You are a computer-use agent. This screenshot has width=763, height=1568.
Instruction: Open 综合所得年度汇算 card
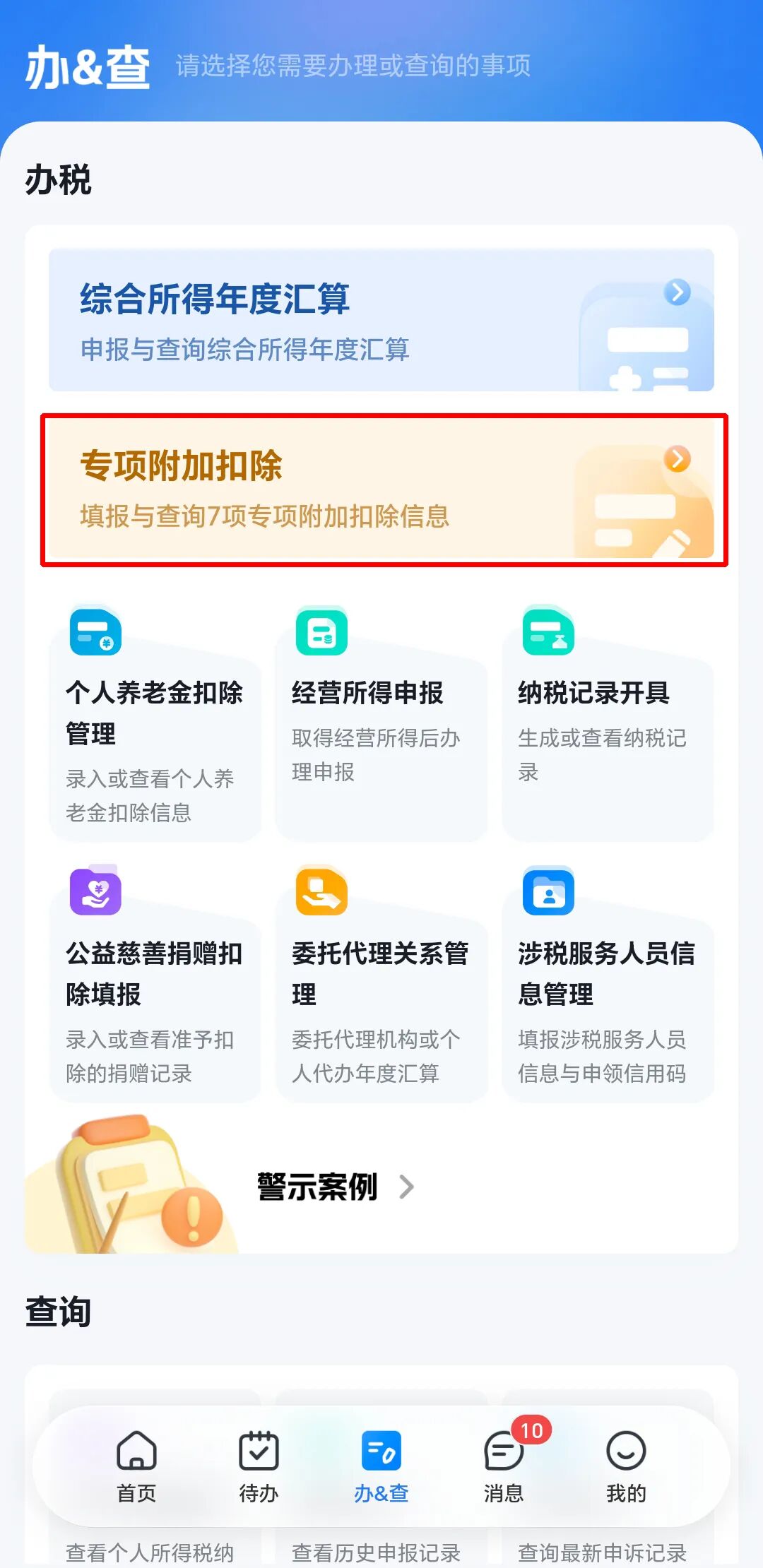381,320
